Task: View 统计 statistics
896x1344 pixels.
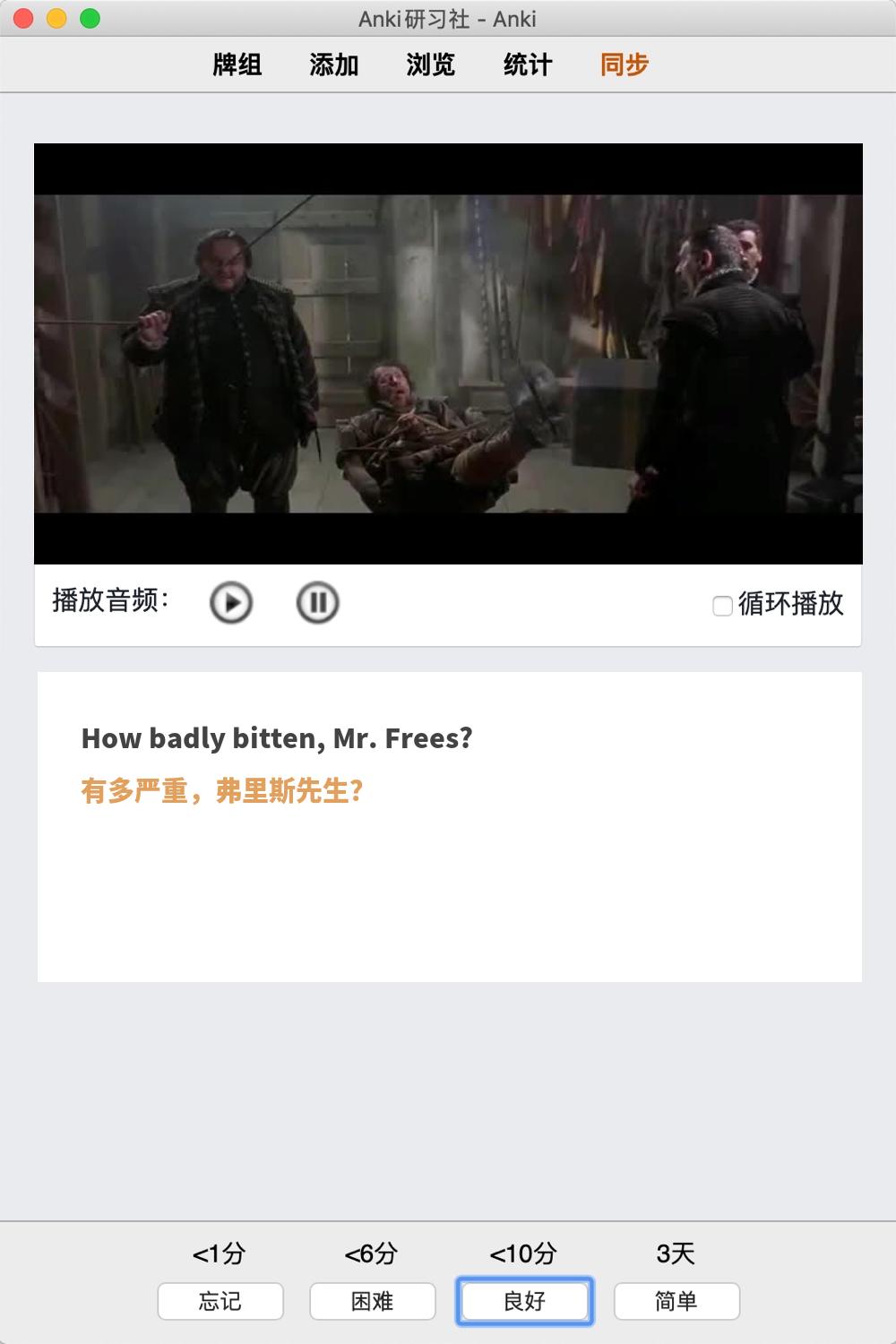Action: 528,65
